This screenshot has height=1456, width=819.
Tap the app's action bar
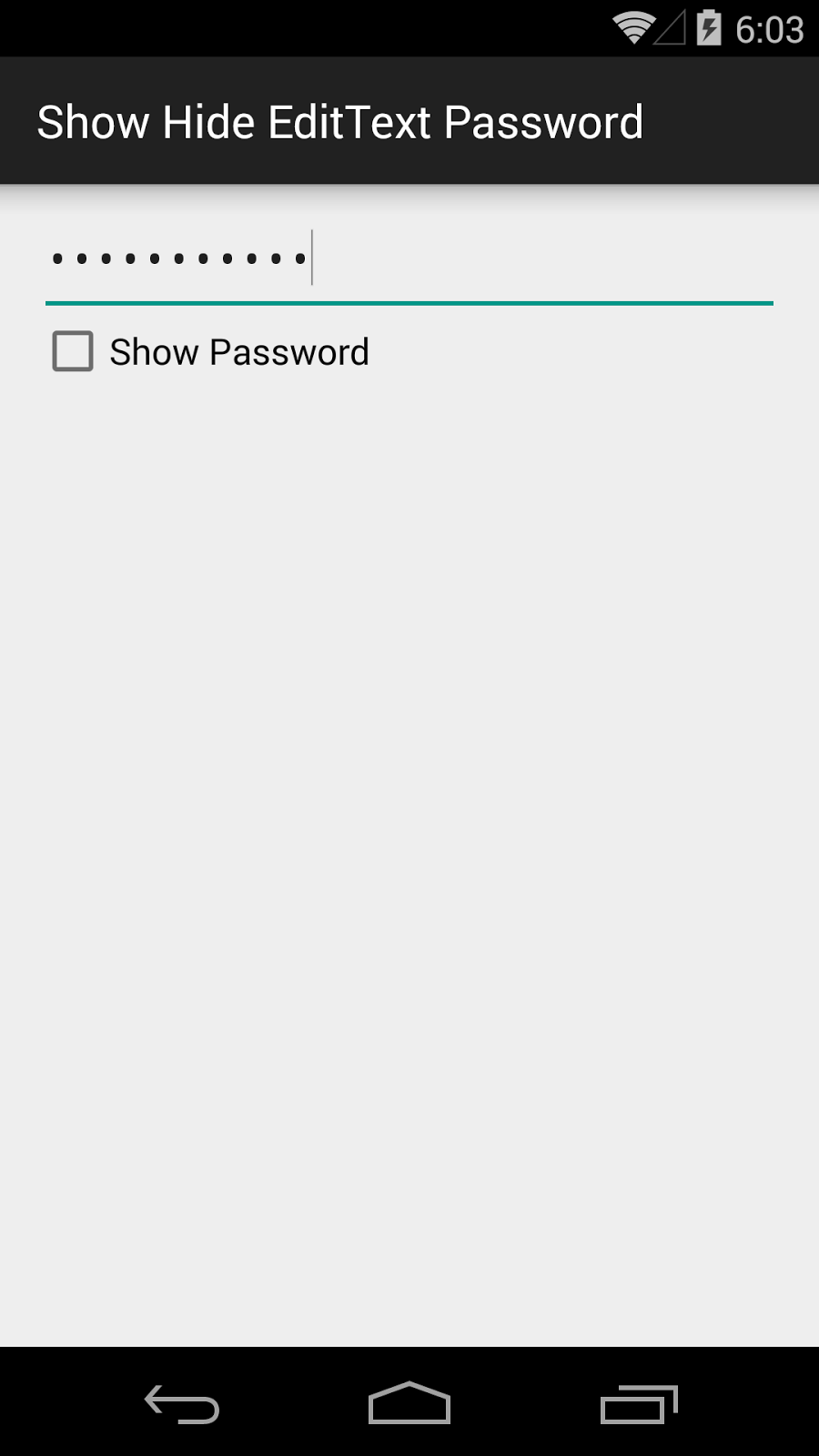click(409, 121)
